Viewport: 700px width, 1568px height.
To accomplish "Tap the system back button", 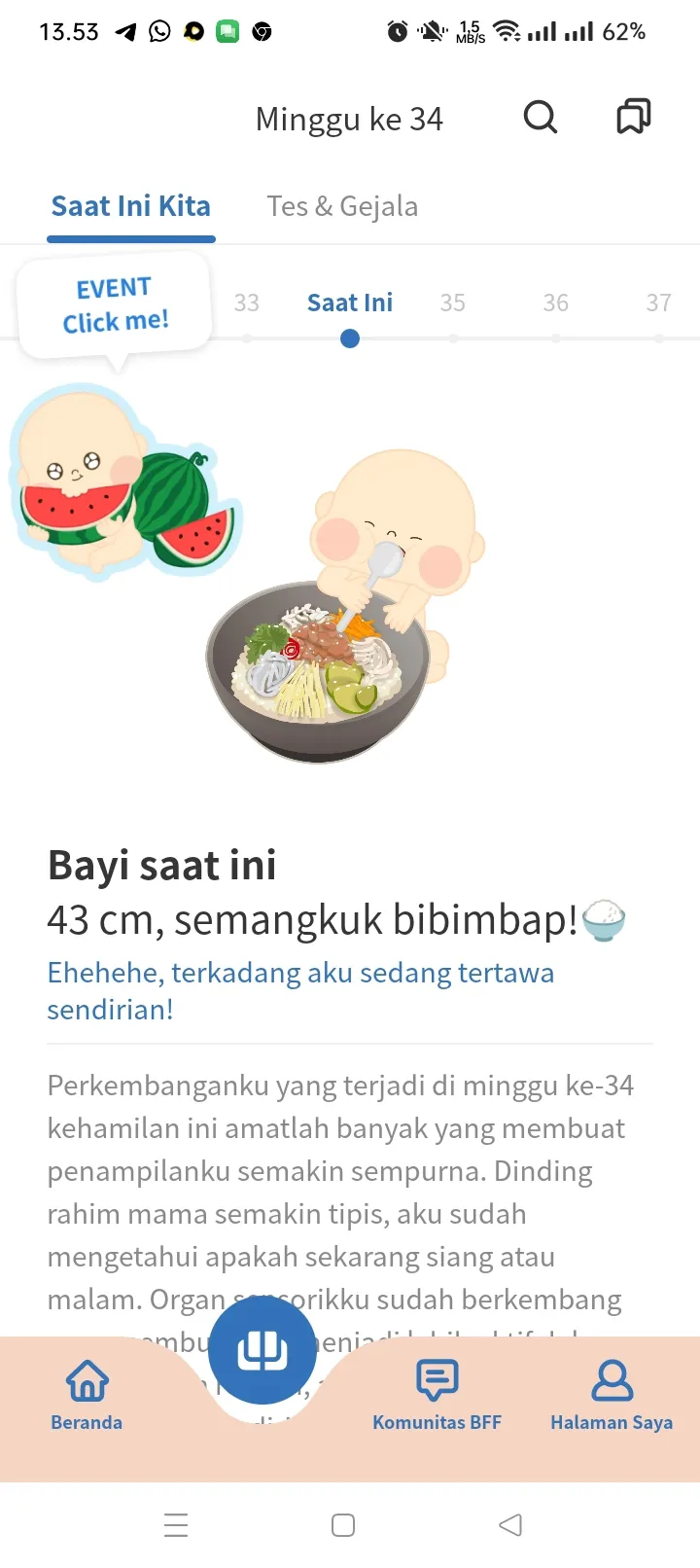I will (510, 1524).
